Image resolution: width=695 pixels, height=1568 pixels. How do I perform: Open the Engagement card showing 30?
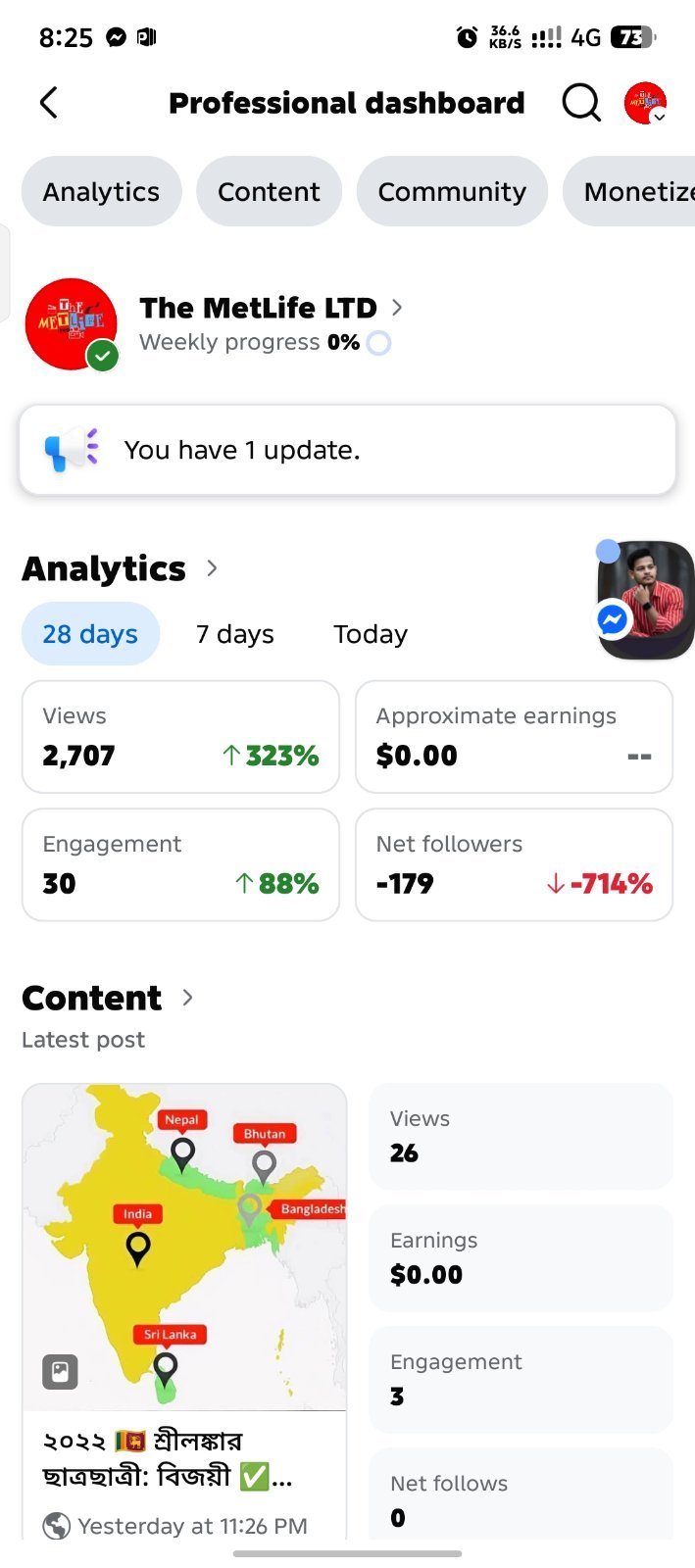click(x=180, y=864)
